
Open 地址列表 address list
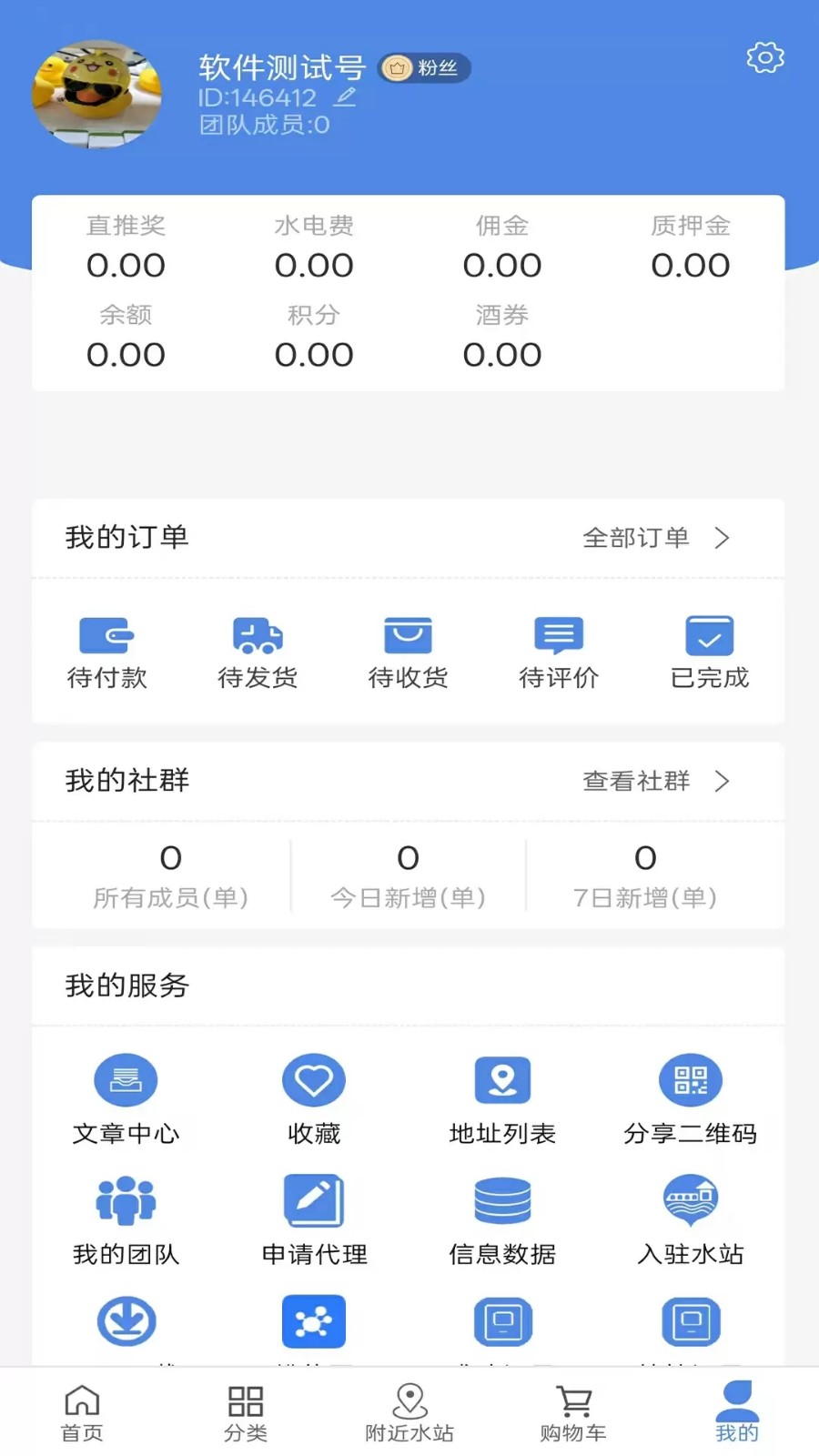click(x=501, y=1079)
